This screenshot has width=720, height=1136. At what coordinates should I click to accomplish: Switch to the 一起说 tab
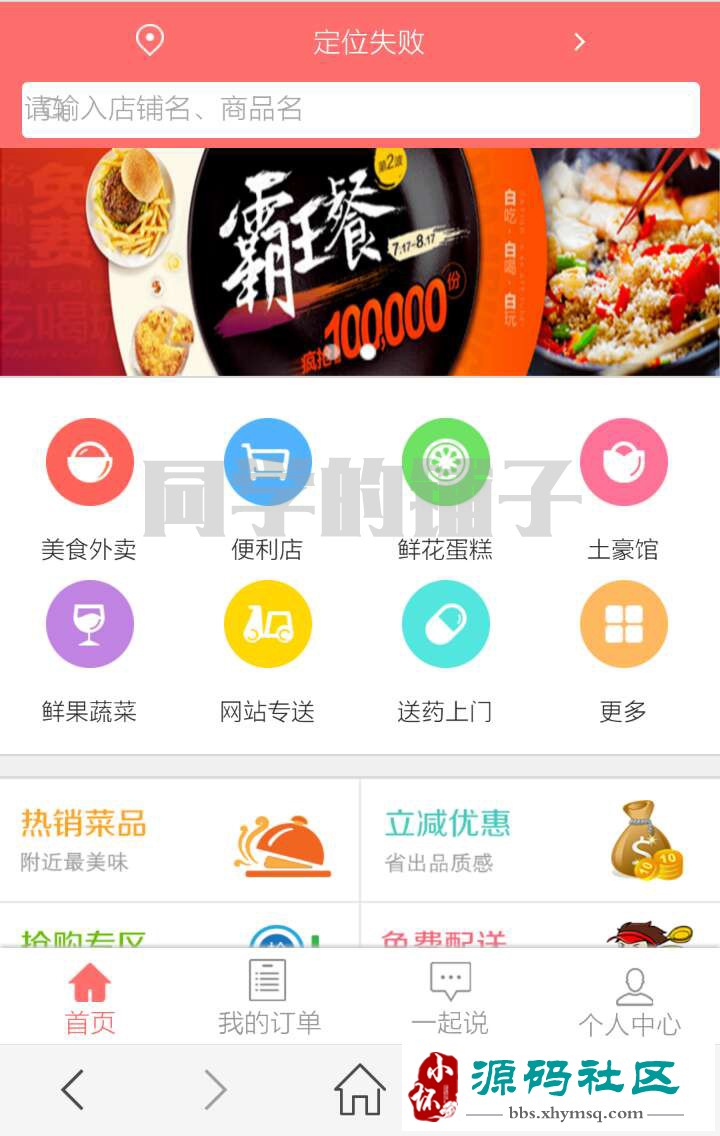tap(450, 997)
